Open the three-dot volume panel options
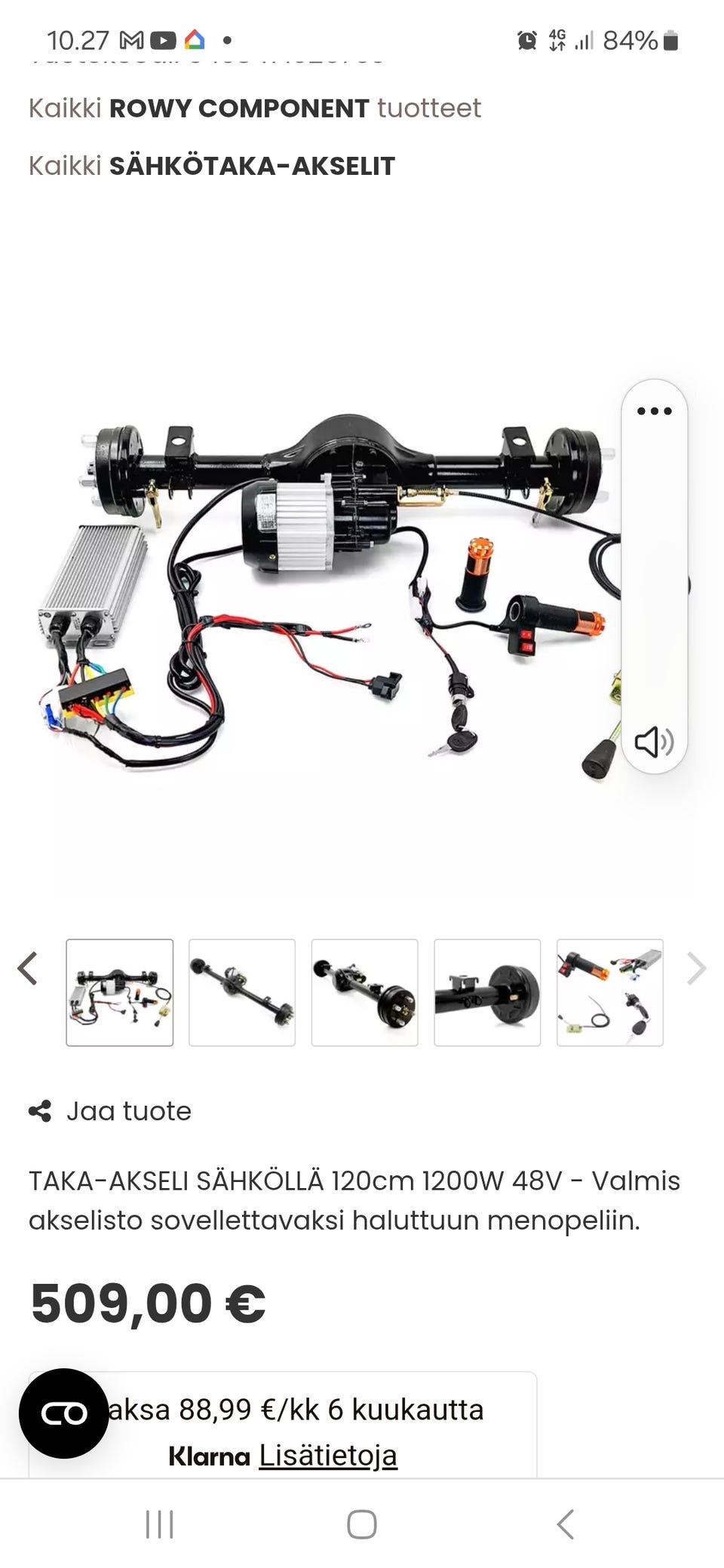724x1568 pixels. [x=654, y=411]
